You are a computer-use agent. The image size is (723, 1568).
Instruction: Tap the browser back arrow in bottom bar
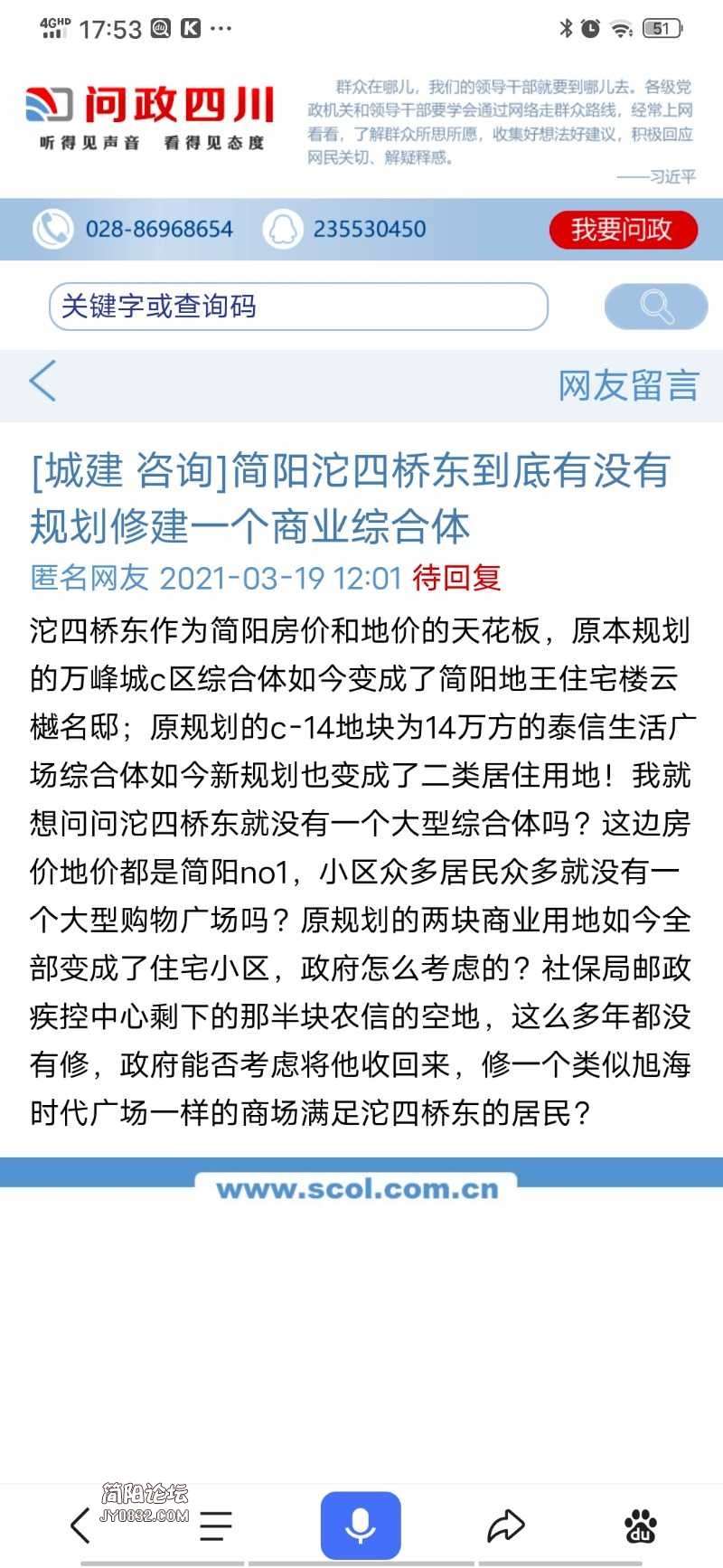point(80,1525)
